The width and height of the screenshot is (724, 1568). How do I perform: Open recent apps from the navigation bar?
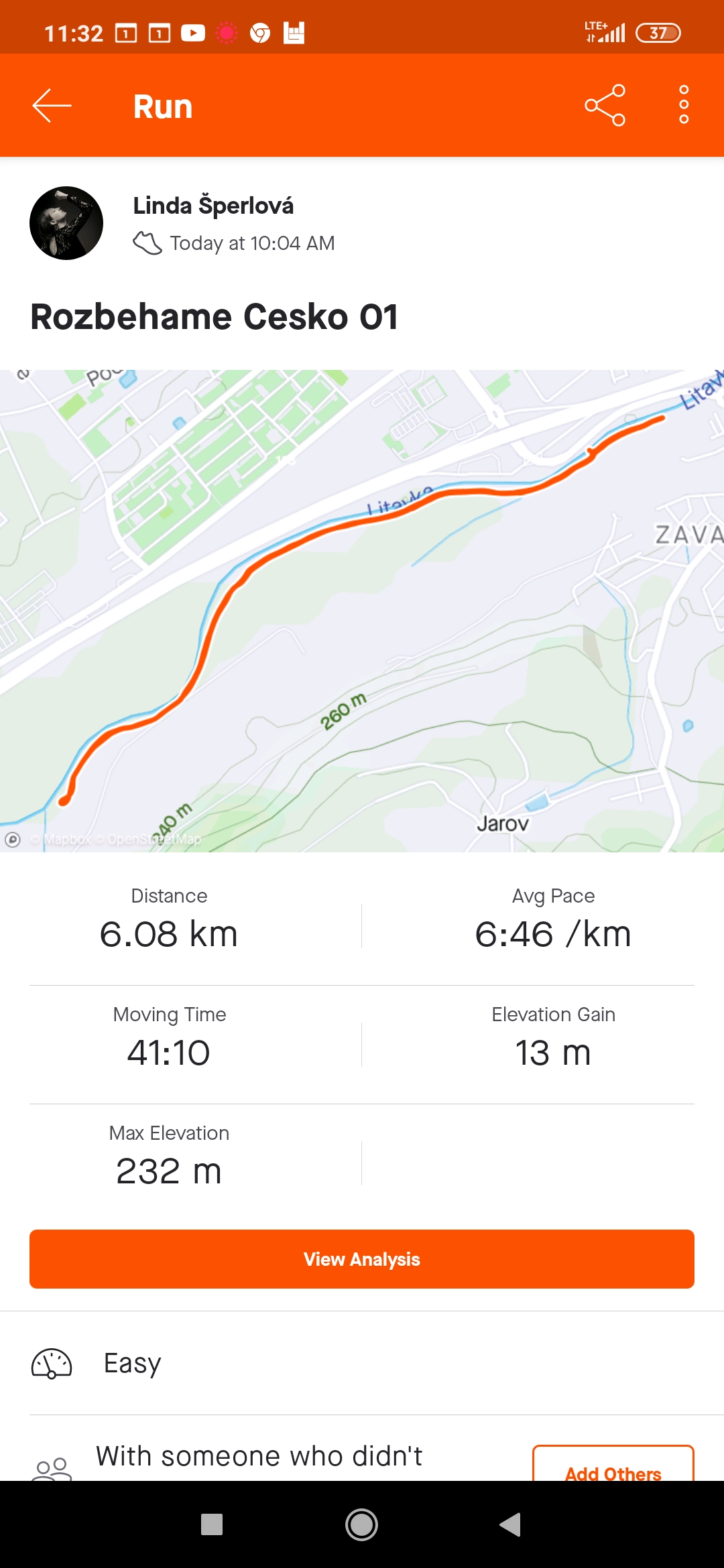[212, 1524]
